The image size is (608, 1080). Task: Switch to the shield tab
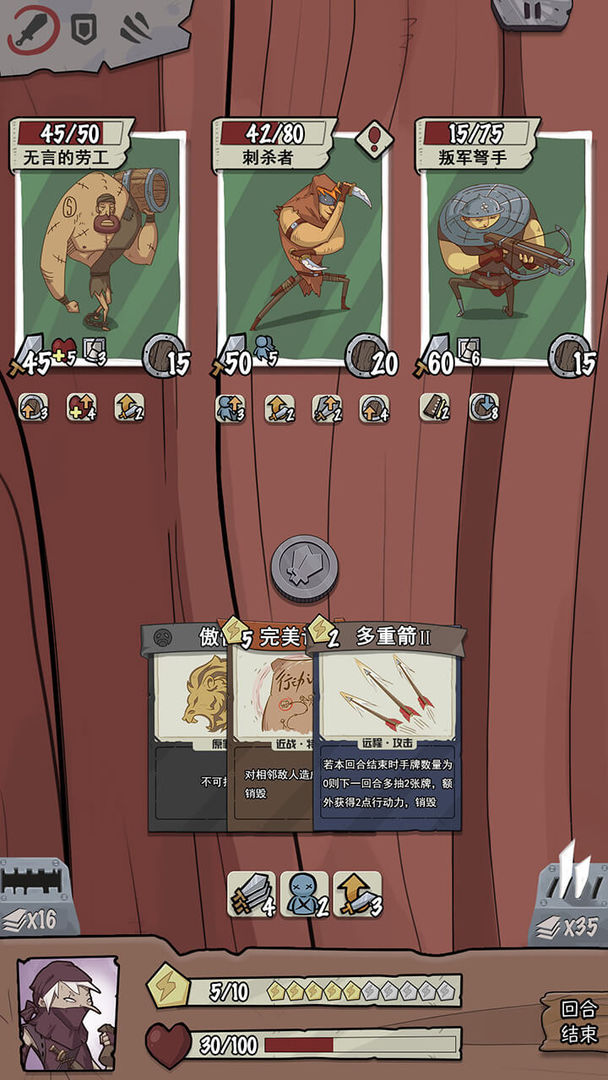point(84,28)
